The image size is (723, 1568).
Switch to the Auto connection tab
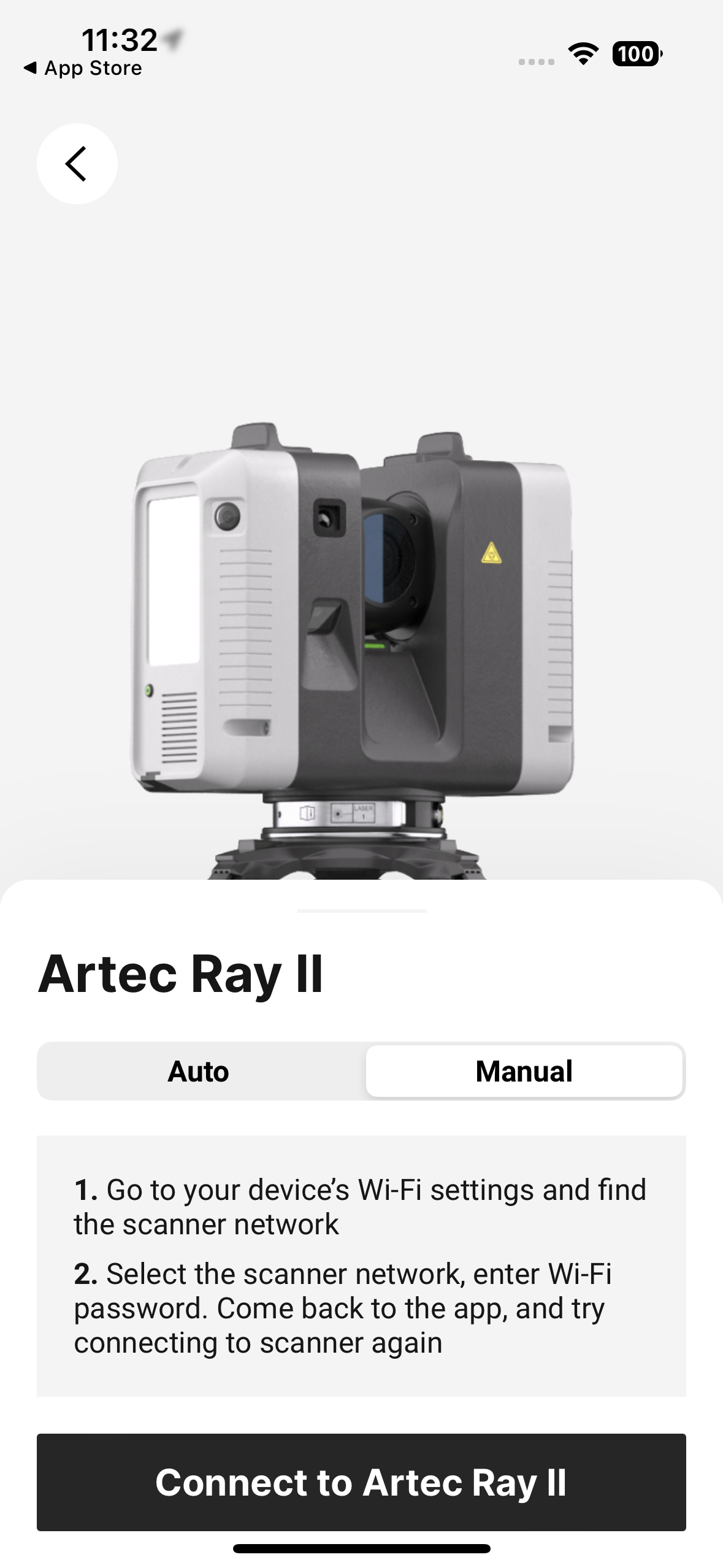click(199, 1072)
